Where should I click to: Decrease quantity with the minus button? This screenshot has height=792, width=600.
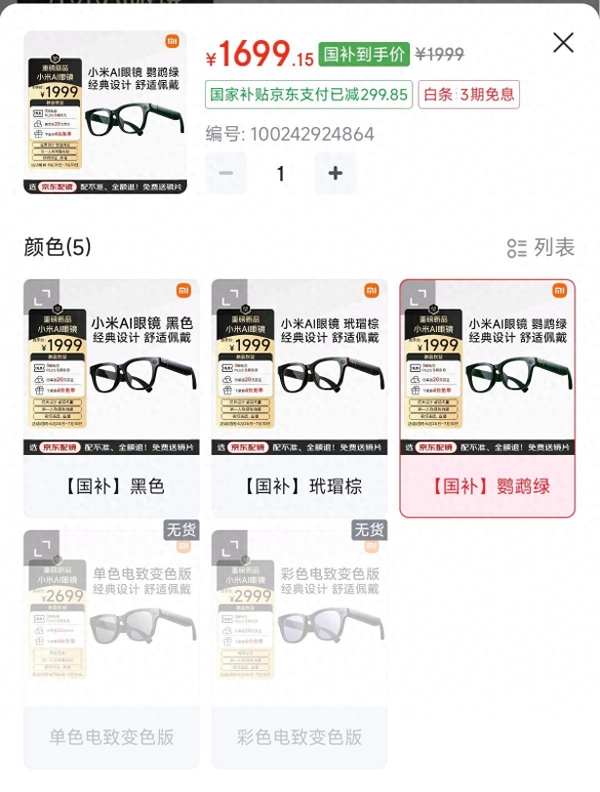[x=226, y=174]
